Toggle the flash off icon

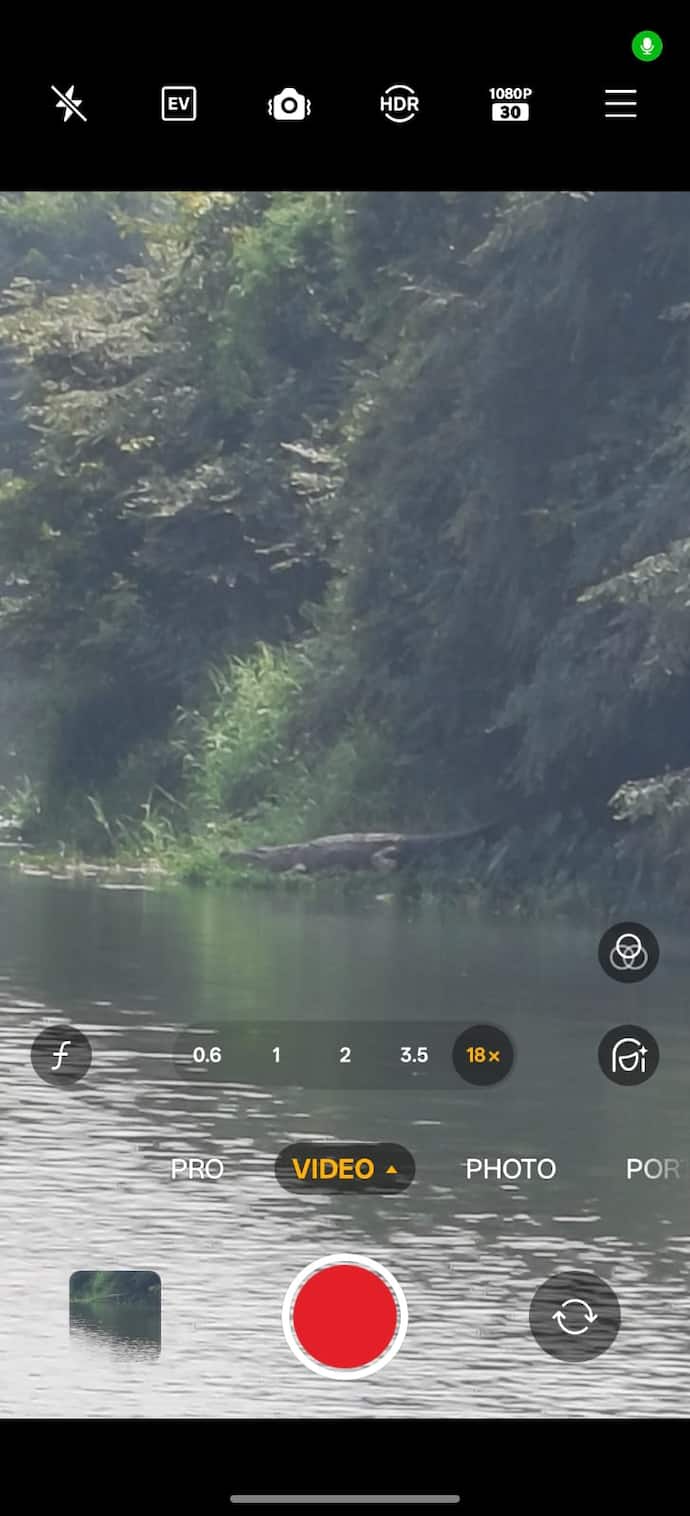69,104
